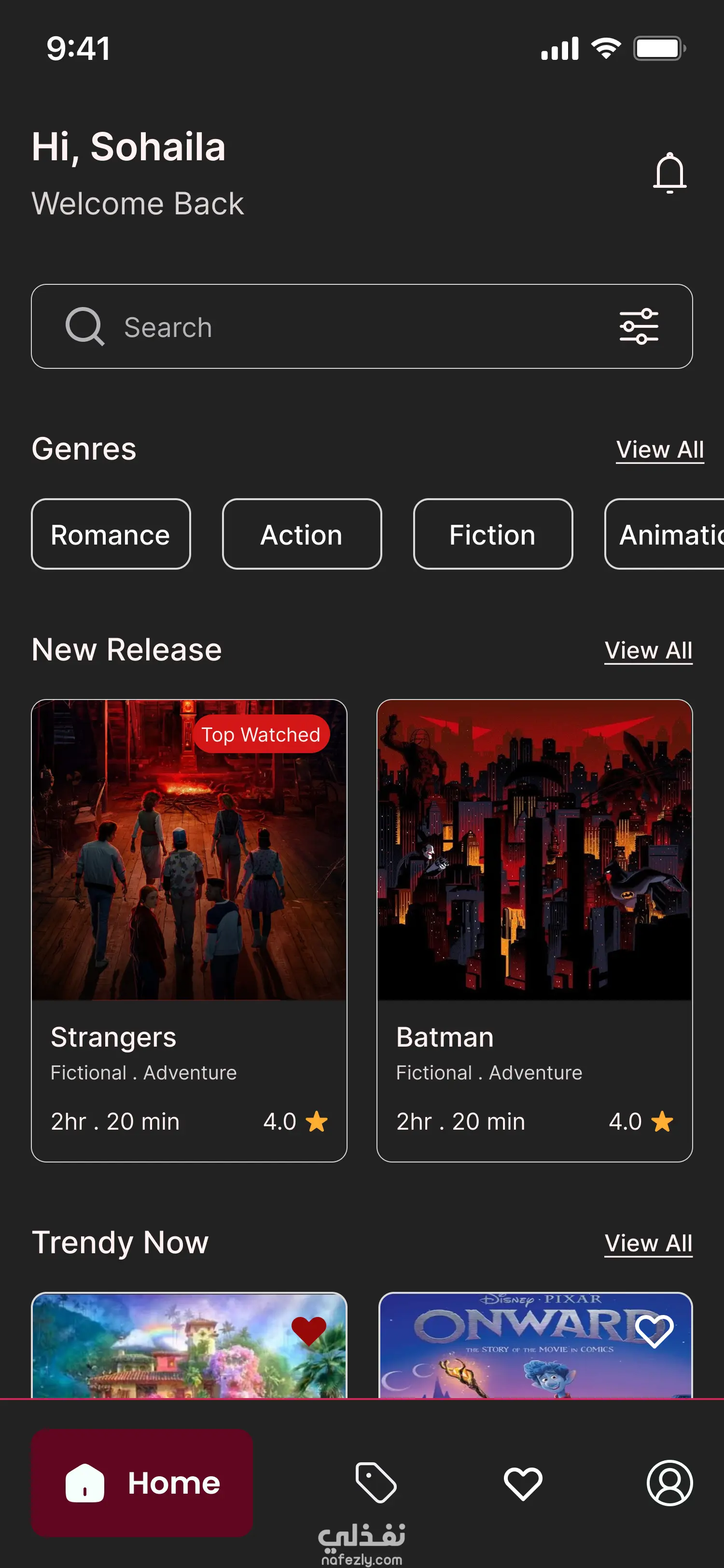View all Trendy Now titles
Viewport: 724px width, 1568px height.
[x=648, y=1244]
